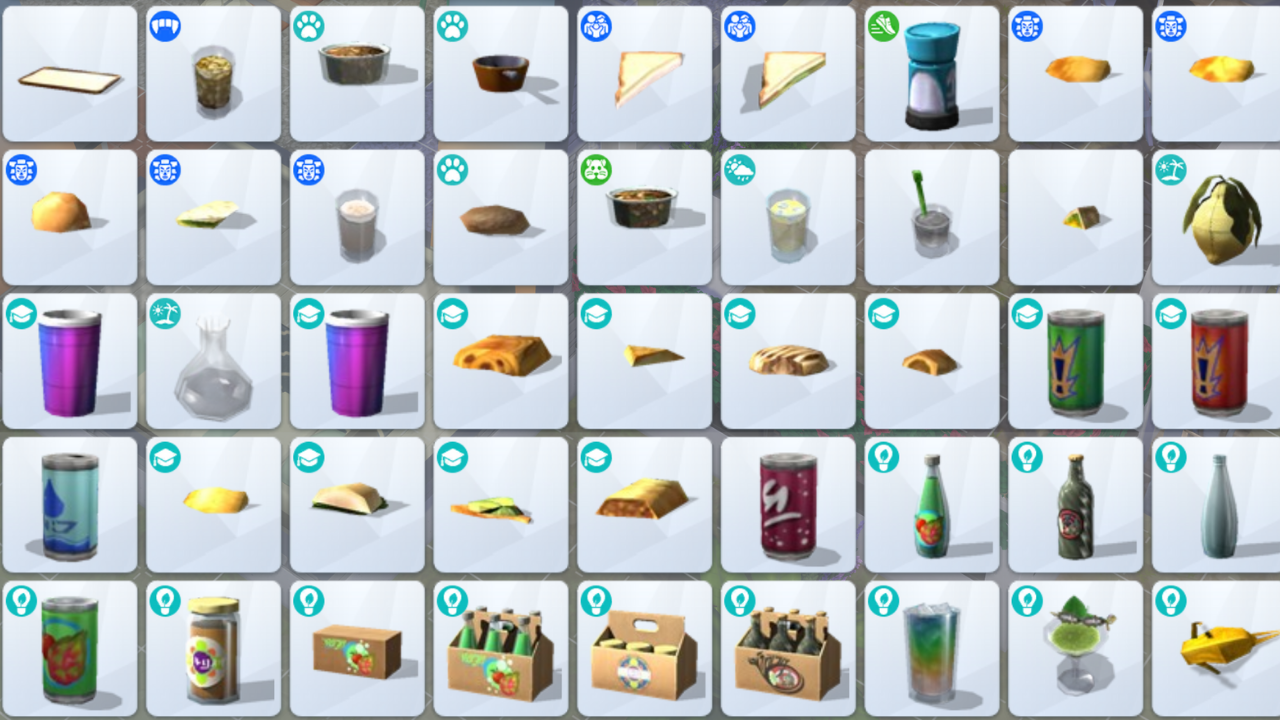This screenshot has height=720, width=1280.
Task: Pick the glass with the green straw
Action: tap(931, 218)
